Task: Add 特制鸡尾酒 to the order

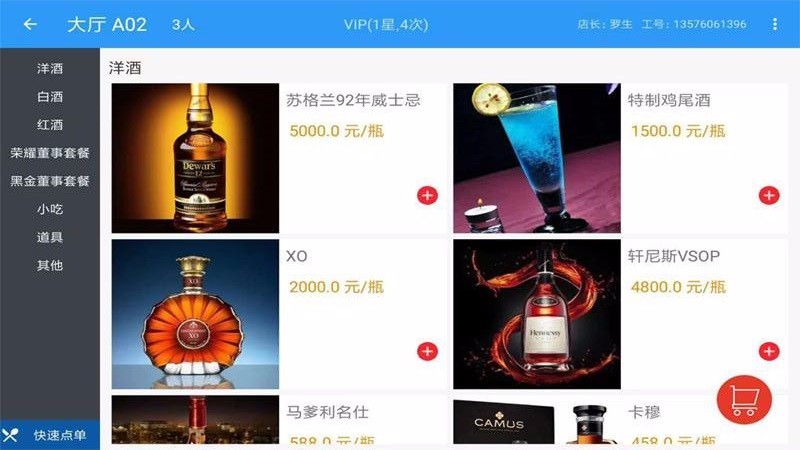Action: [769, 195]
